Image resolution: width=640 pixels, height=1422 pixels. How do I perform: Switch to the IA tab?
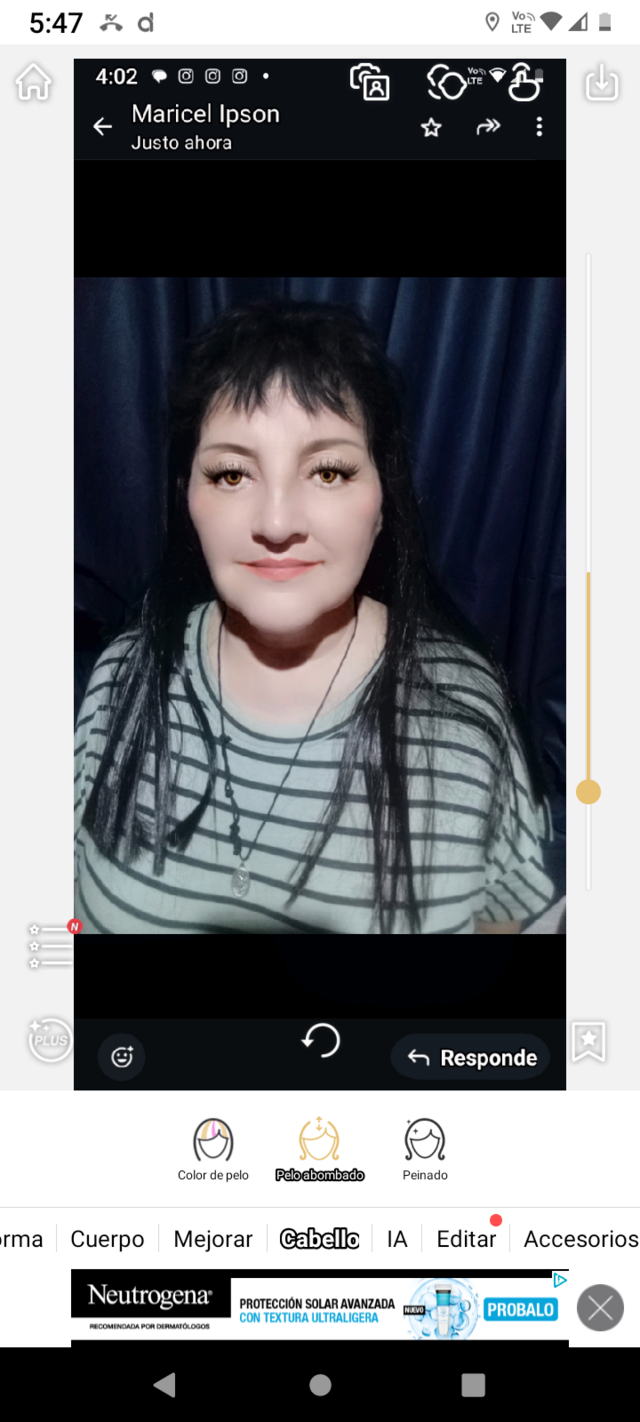click(397, 1239)
